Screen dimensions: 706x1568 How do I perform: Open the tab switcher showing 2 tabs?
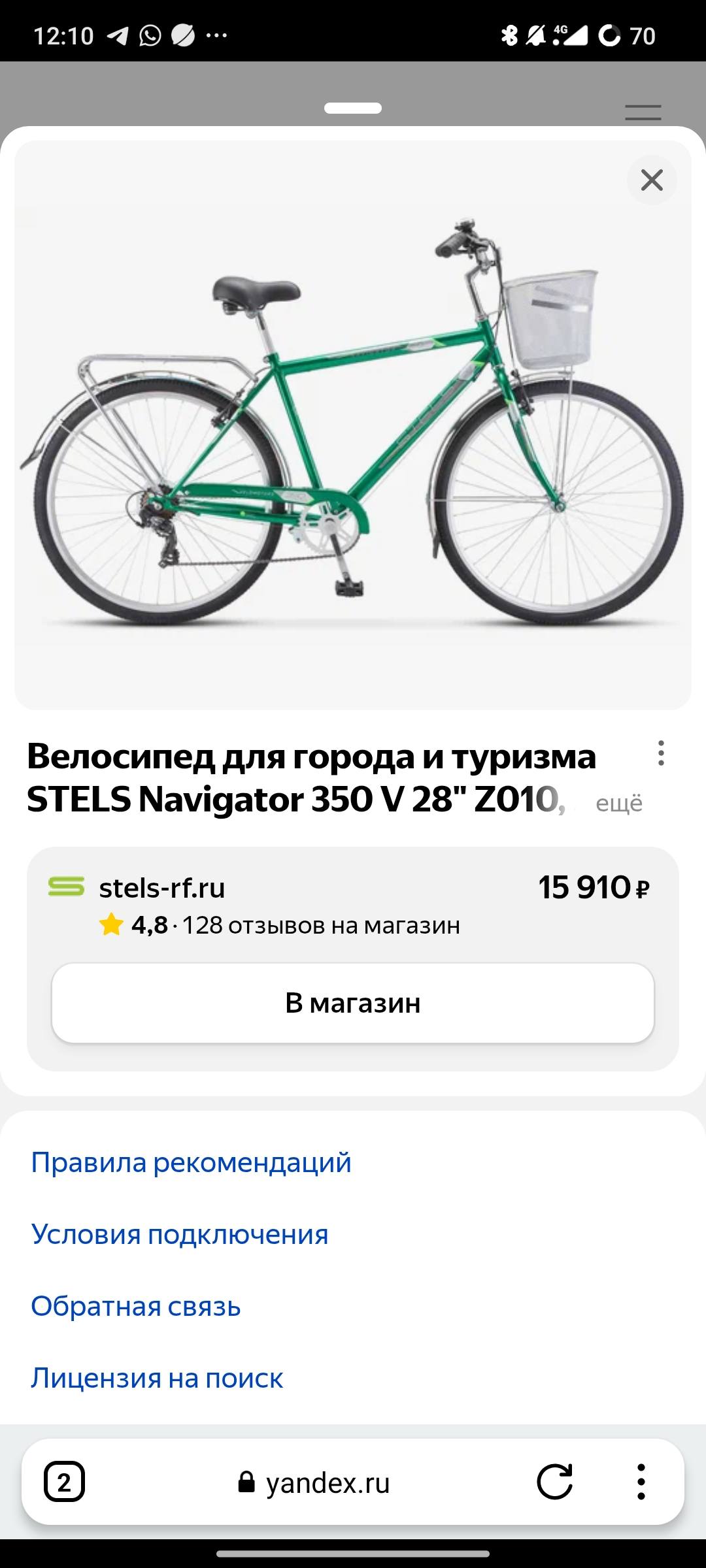pos(65,1484)
